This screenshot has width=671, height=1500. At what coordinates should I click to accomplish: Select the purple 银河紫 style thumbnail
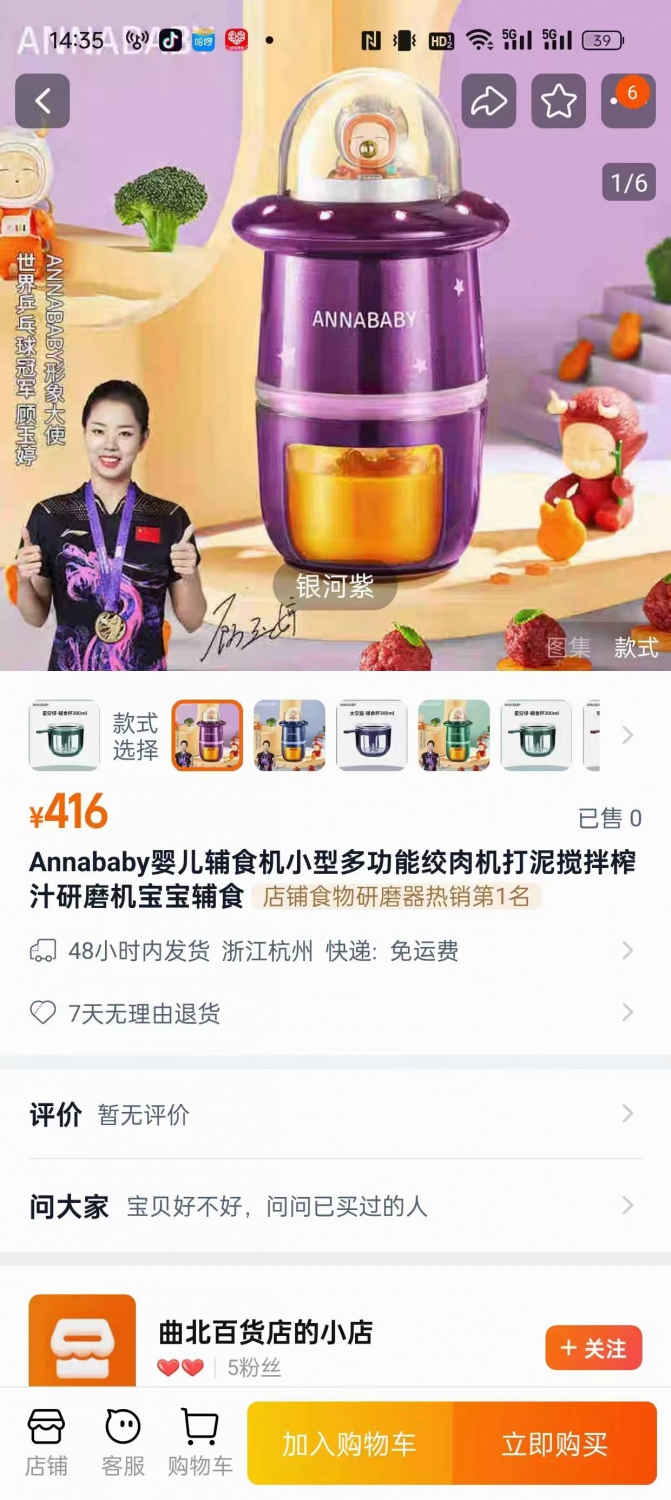click(x=207, y=735)
